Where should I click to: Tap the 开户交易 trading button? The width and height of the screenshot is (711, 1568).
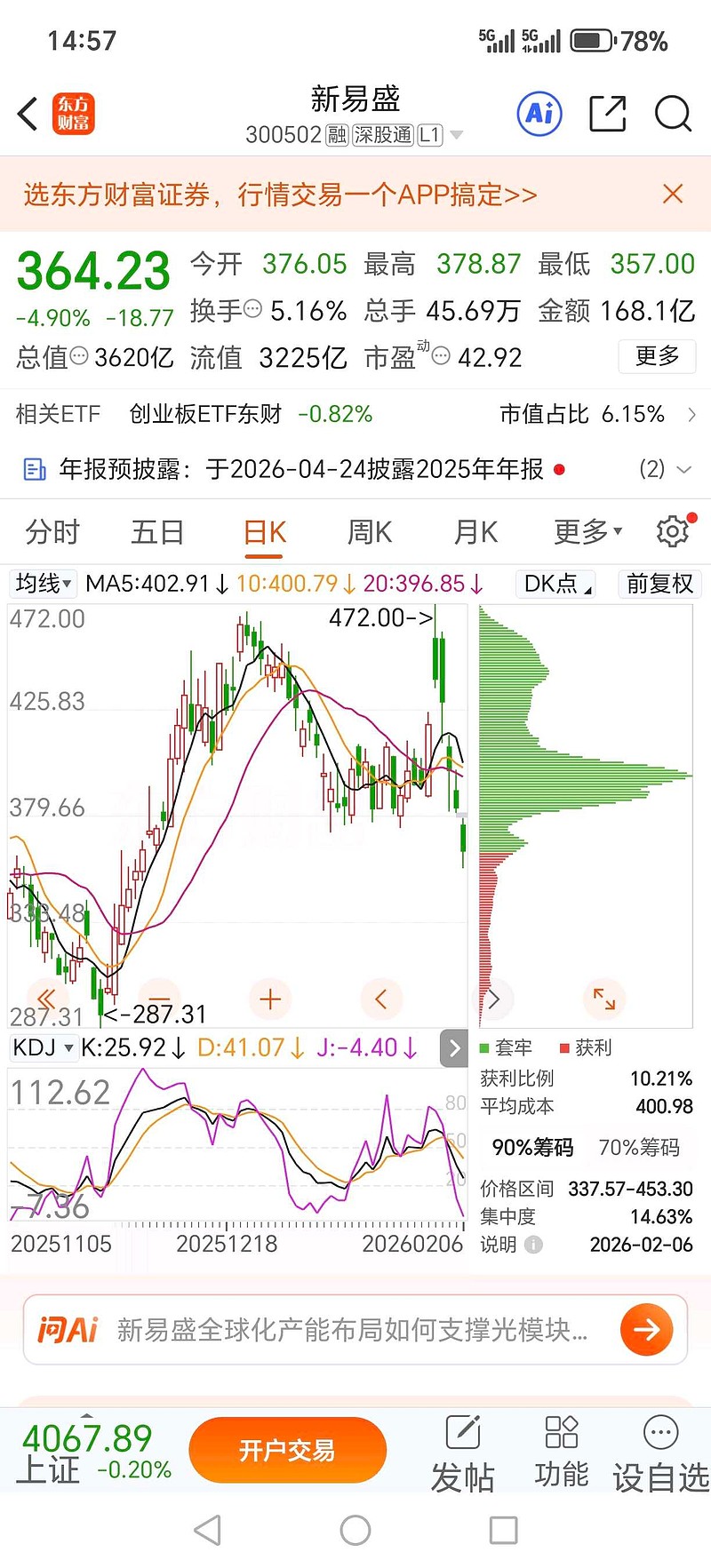[287, 1449]
